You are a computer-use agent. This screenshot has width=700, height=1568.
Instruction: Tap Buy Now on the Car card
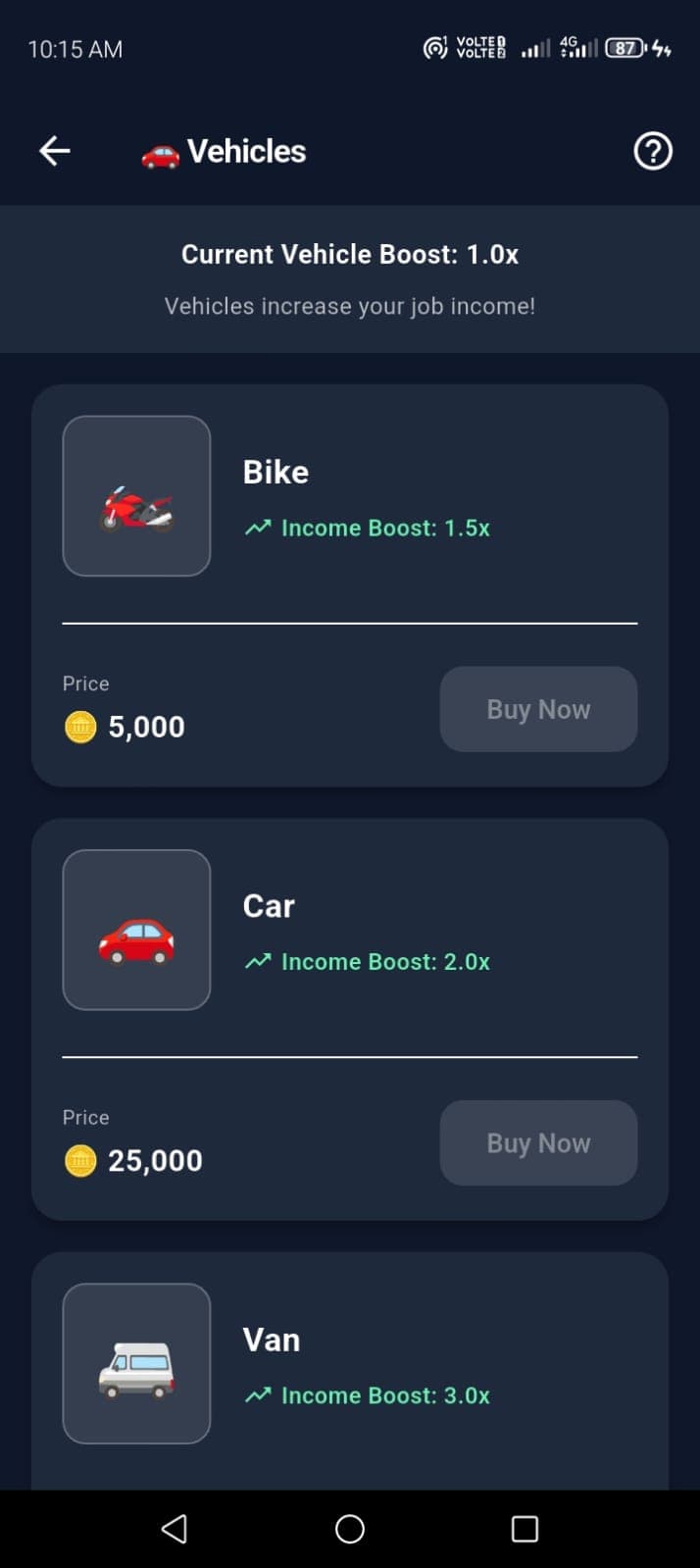538,1142
